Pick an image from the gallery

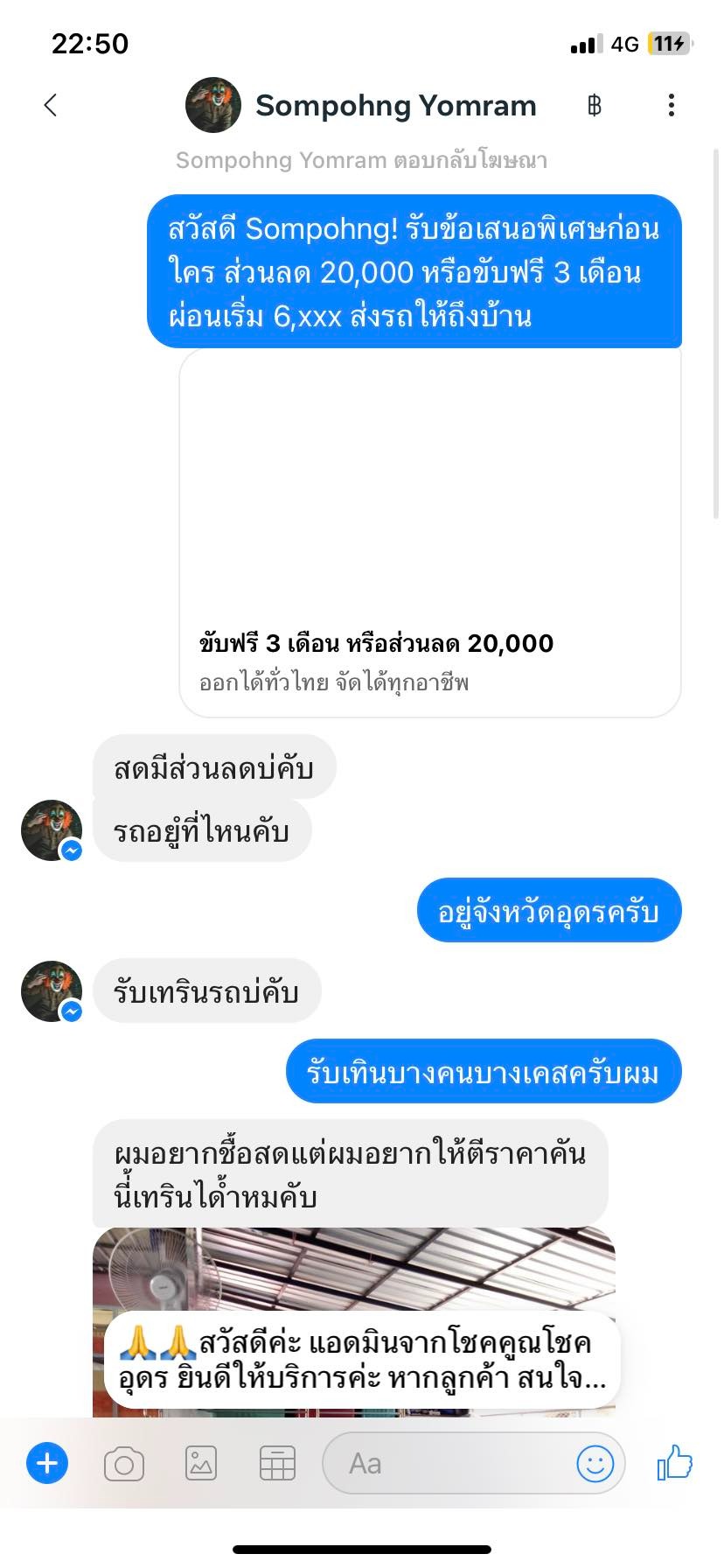[201, 1463]
